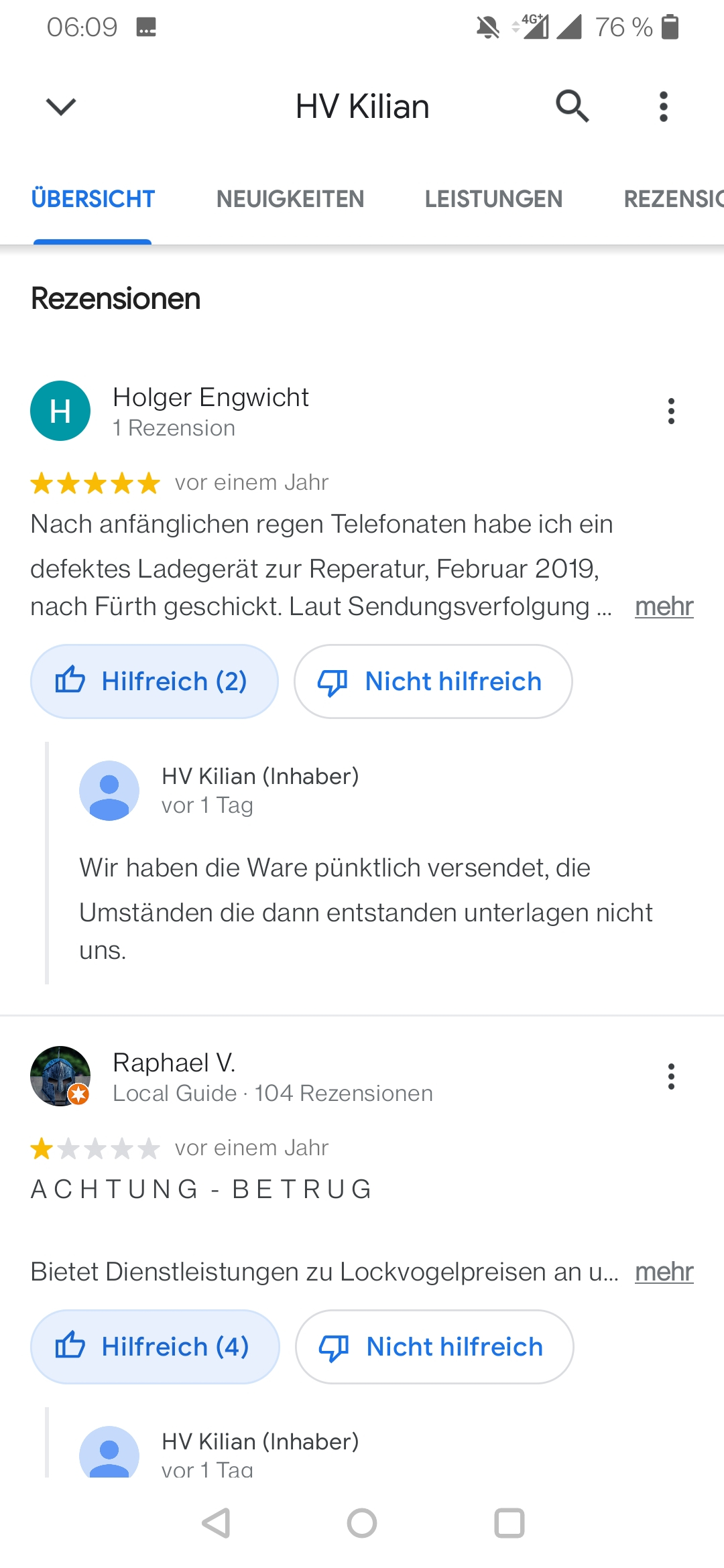The width and height of the screenshot is (724, 1568).
Task: Mark Raphael V.'s review as Nicht hilfreich
Action: [x=434, y=1347]
